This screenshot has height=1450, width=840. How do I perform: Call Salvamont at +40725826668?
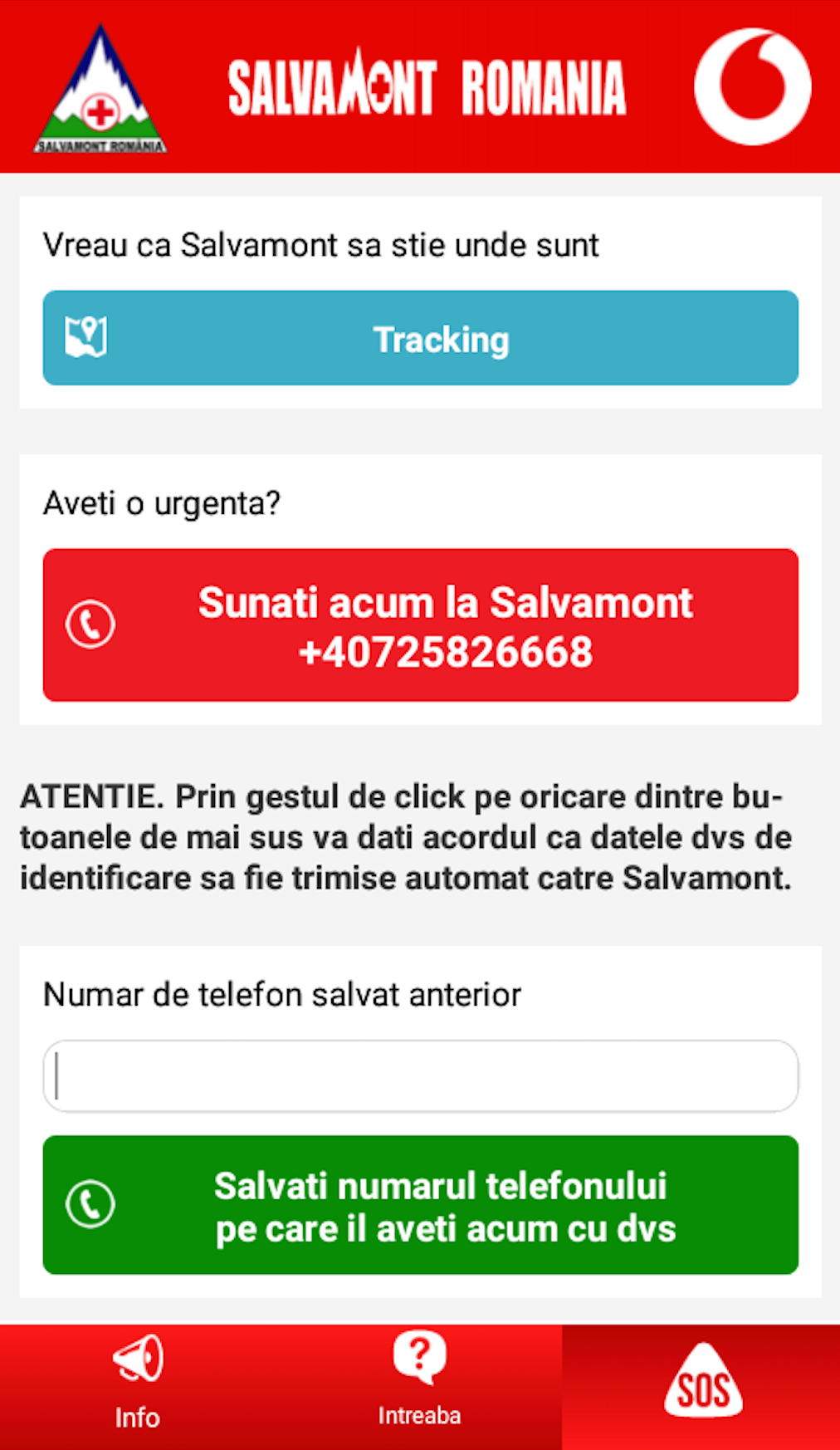click(x=420, y=625)
